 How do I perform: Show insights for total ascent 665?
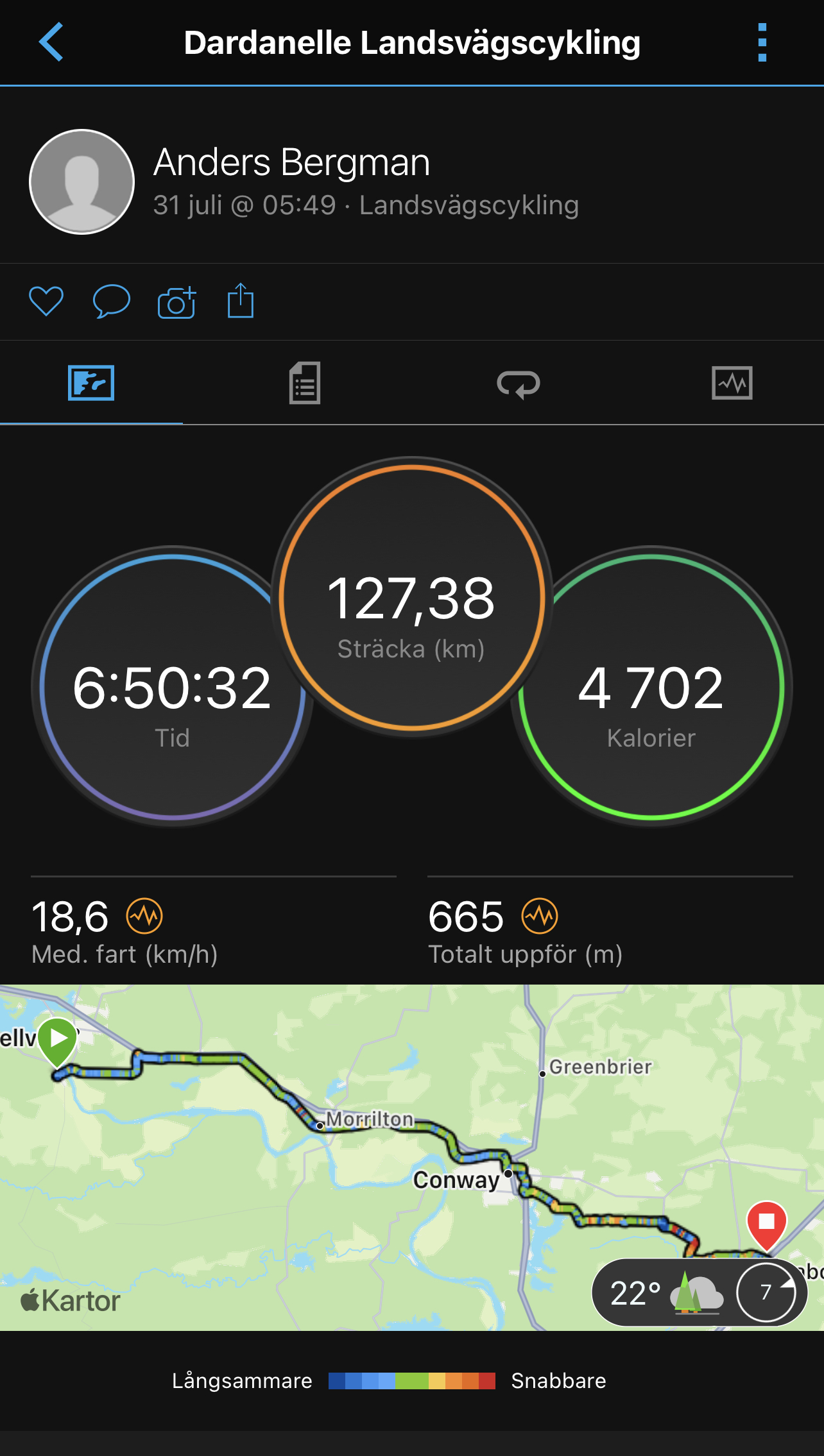(x=540, y=916)
